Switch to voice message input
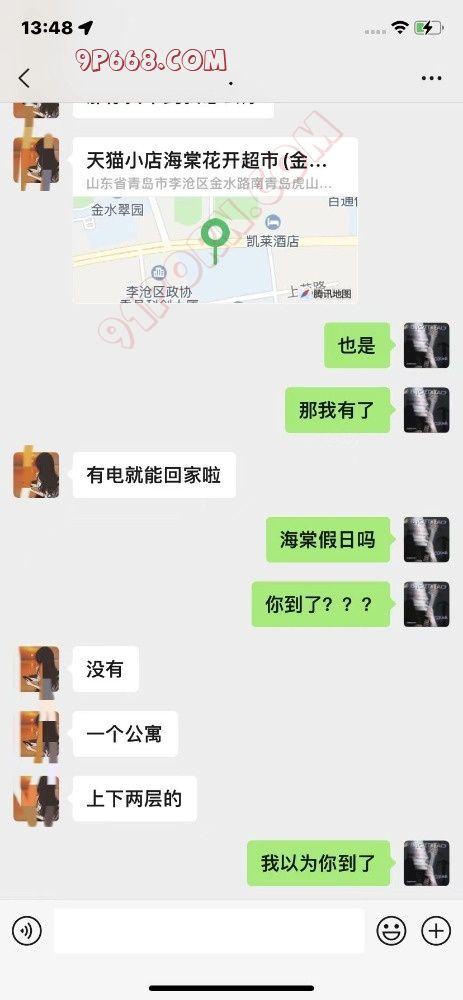 coord(27,931)
